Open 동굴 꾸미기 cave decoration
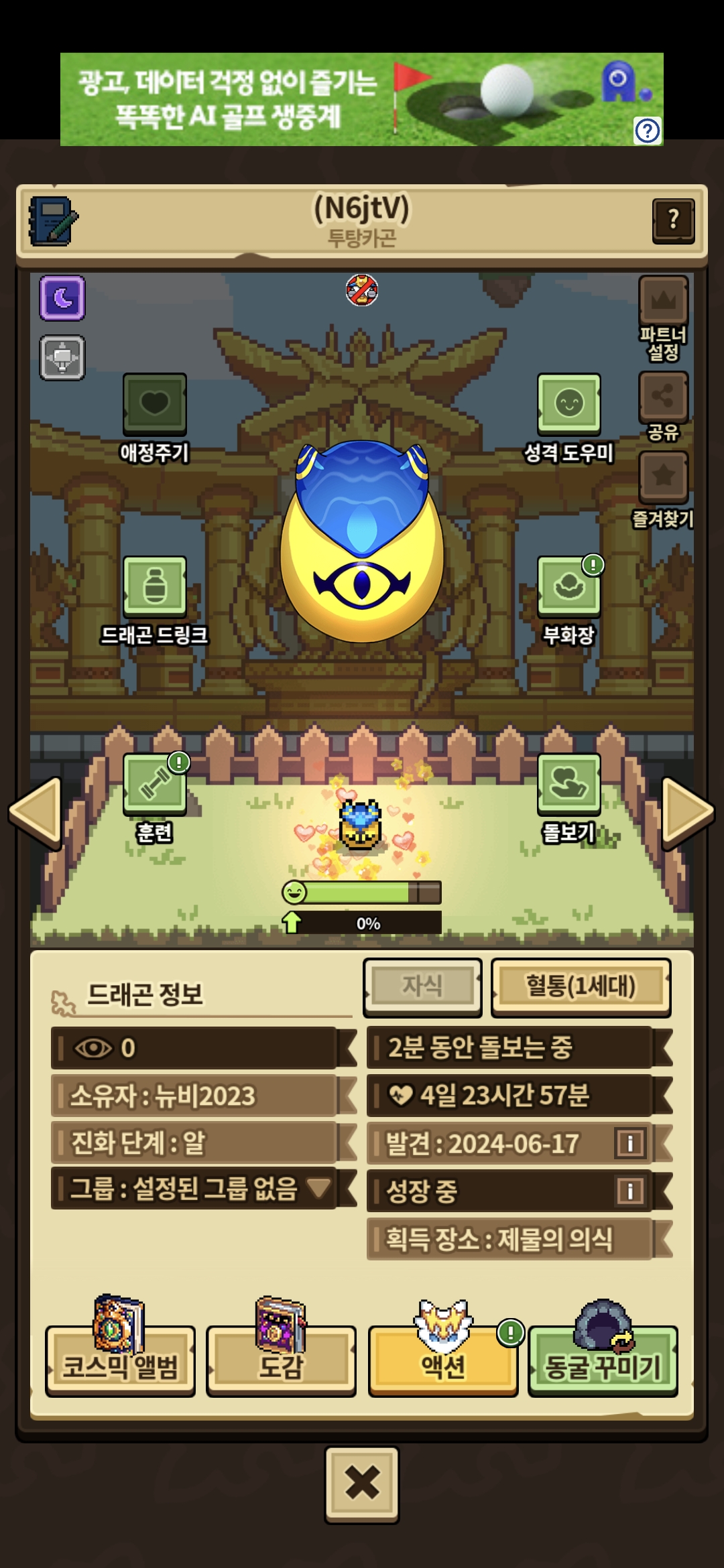This screenshot has height=1568, width=724. pos(603,1362)
